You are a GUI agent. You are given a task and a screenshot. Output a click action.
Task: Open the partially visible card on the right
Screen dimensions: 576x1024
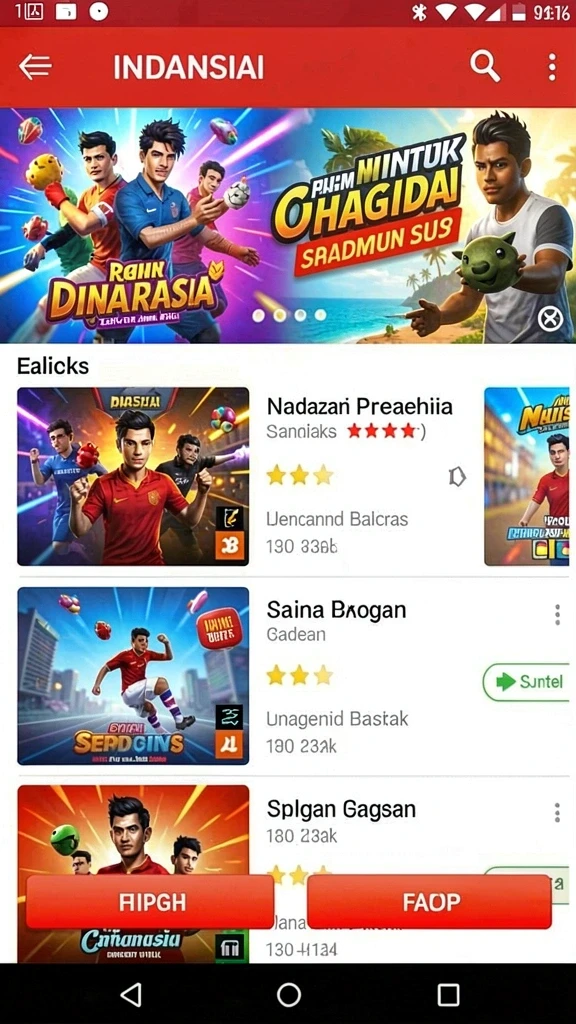[x=526, y=476]
